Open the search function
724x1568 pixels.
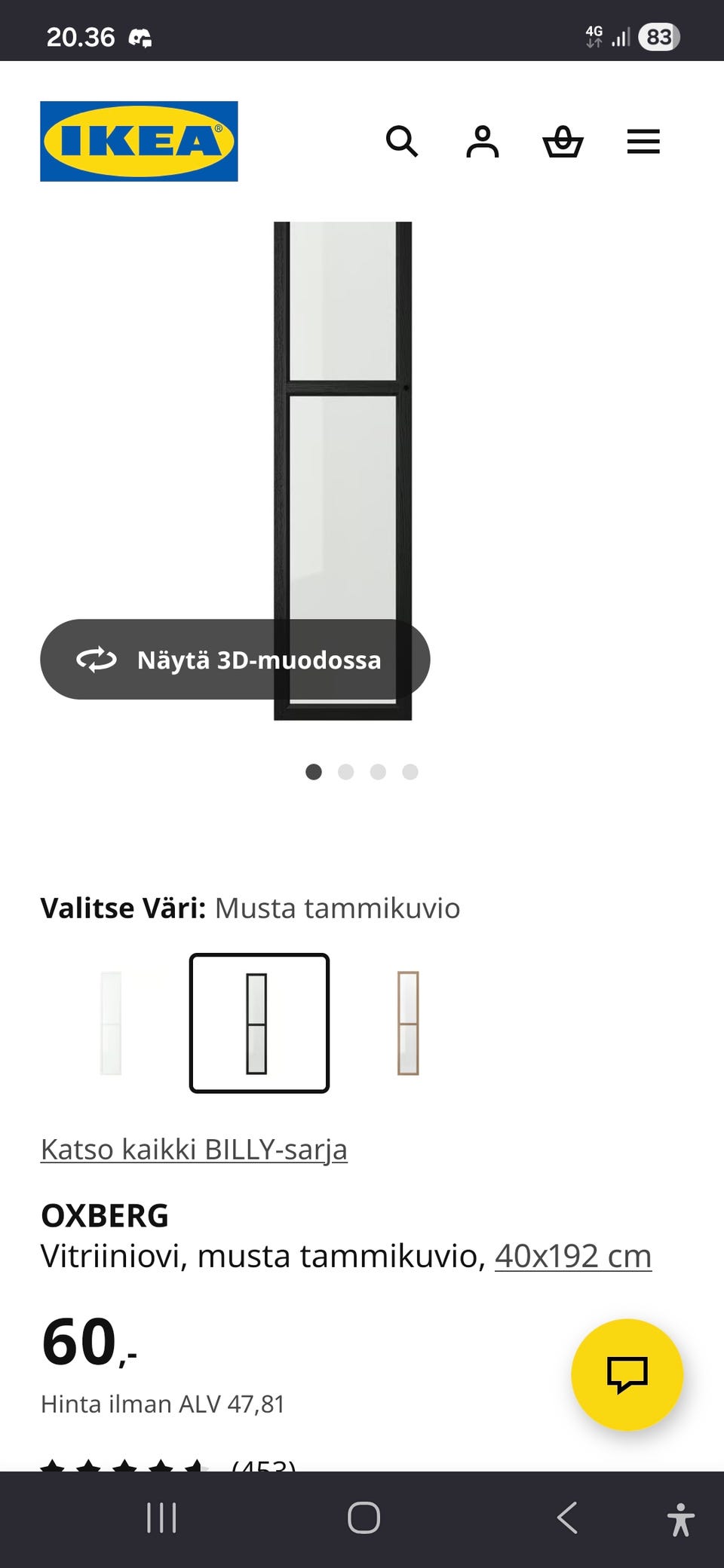point(403,142)
